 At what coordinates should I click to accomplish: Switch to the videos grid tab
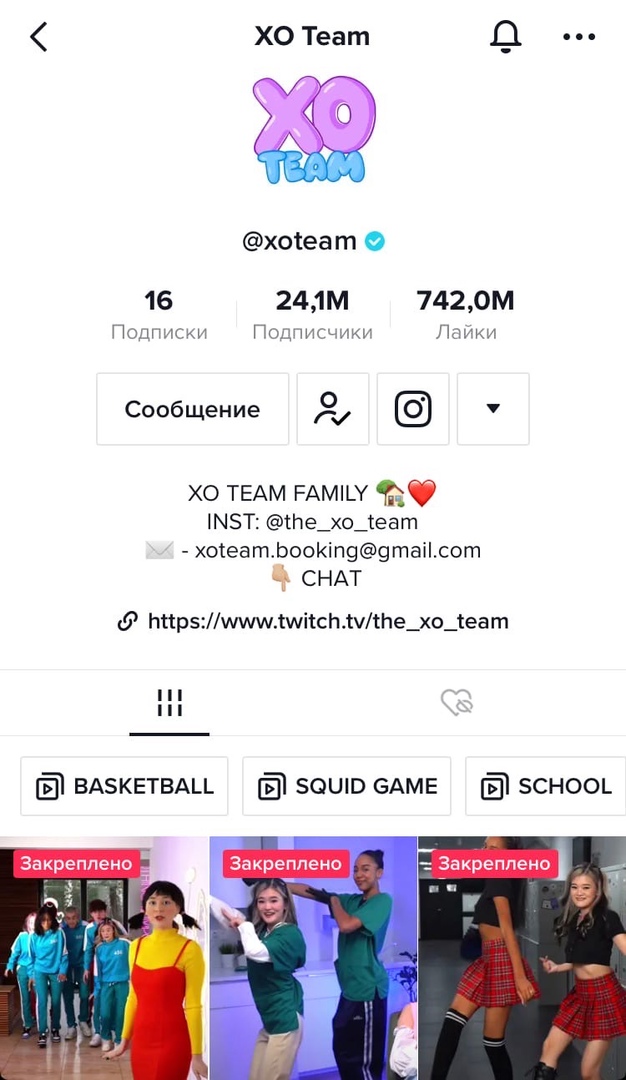(x=169, y=703)
